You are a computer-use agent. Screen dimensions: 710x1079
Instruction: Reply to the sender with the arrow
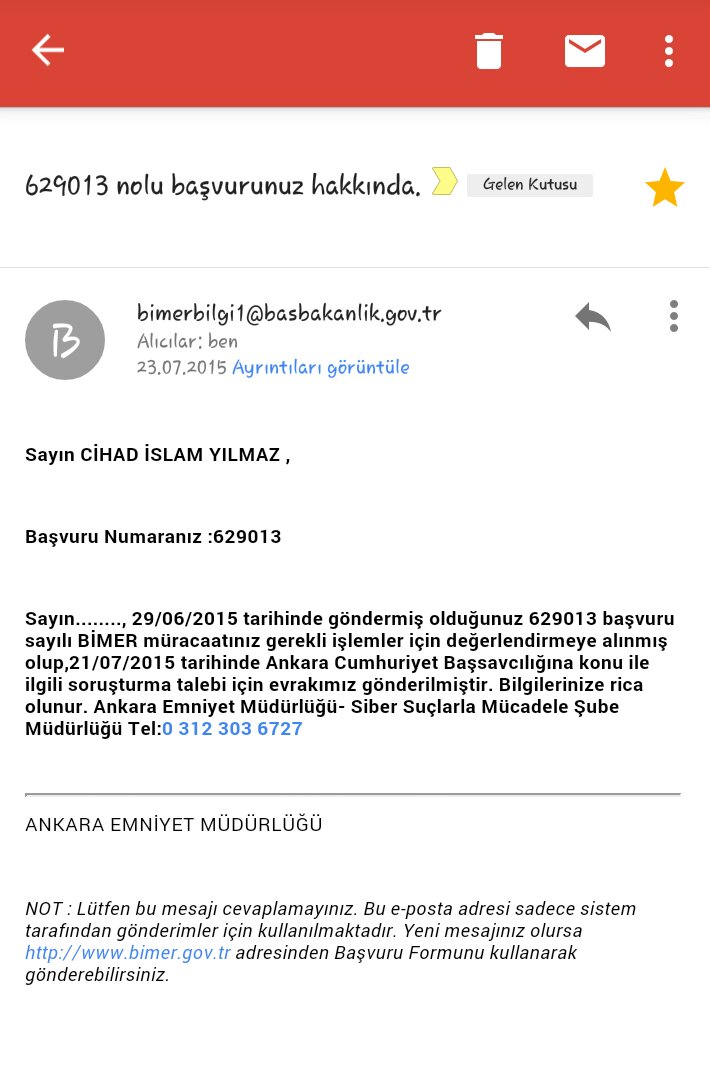coord(593,317)
